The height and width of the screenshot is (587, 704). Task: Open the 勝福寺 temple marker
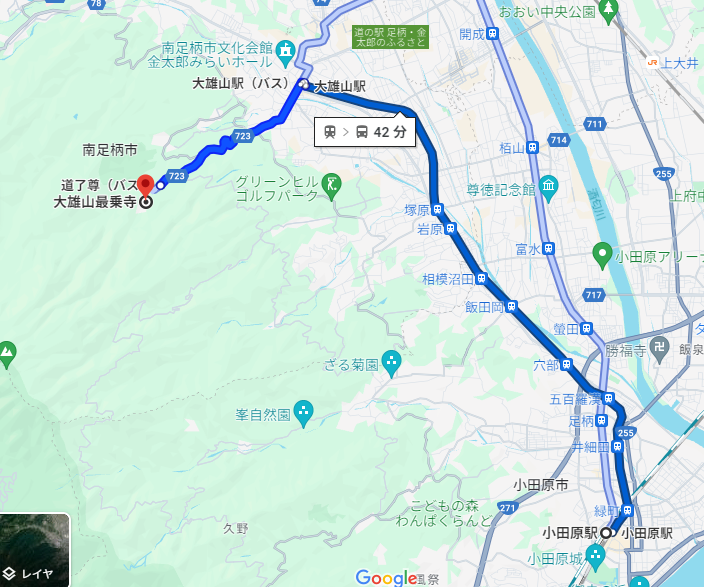click(660, 349)
